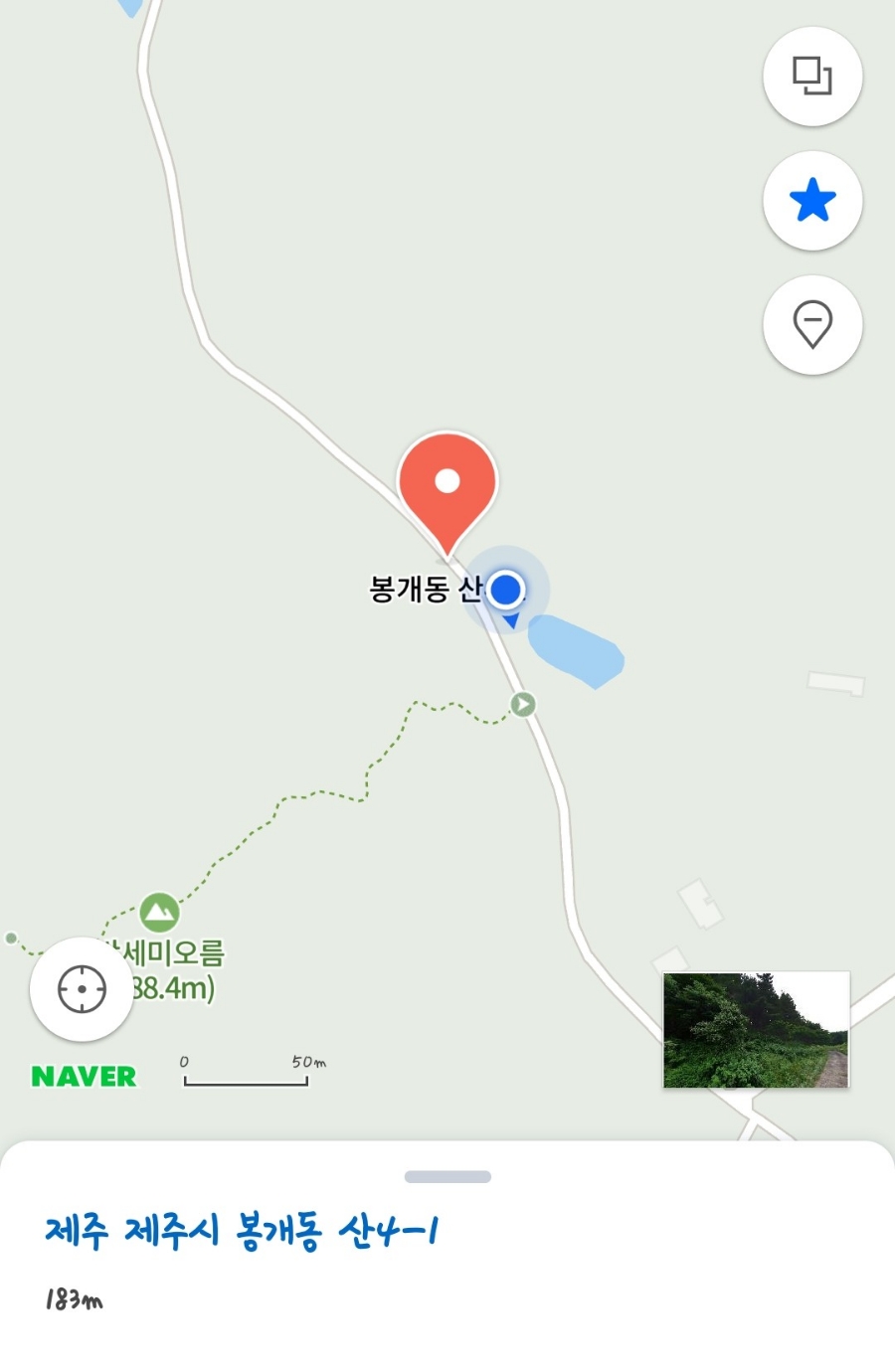The image size is (895, 1372).
Task: Open address 제주 제주시 봉개동 산4-1 details
Action: pos(242,1232)
